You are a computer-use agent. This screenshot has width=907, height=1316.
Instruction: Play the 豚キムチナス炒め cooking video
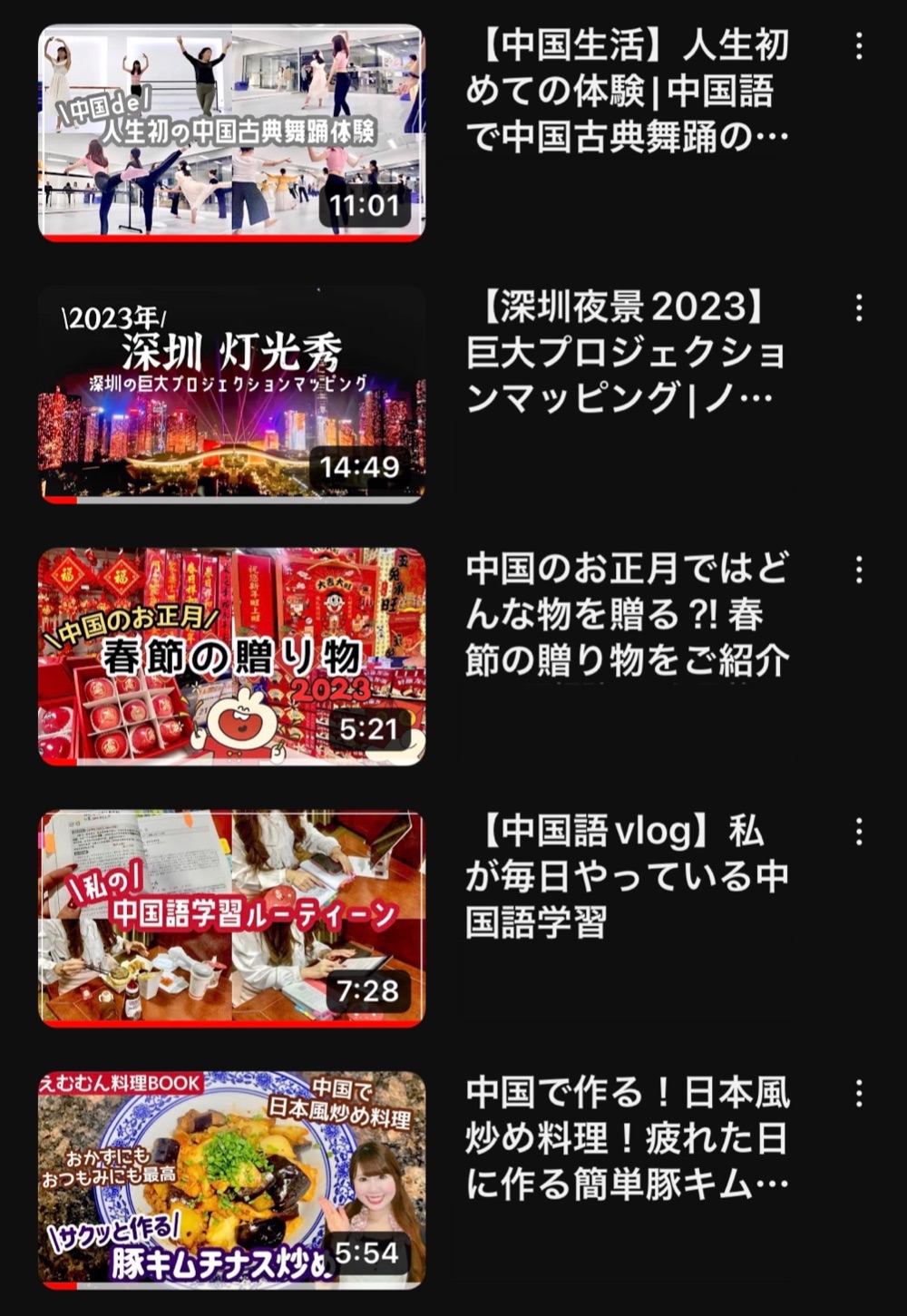(231, 1179)
